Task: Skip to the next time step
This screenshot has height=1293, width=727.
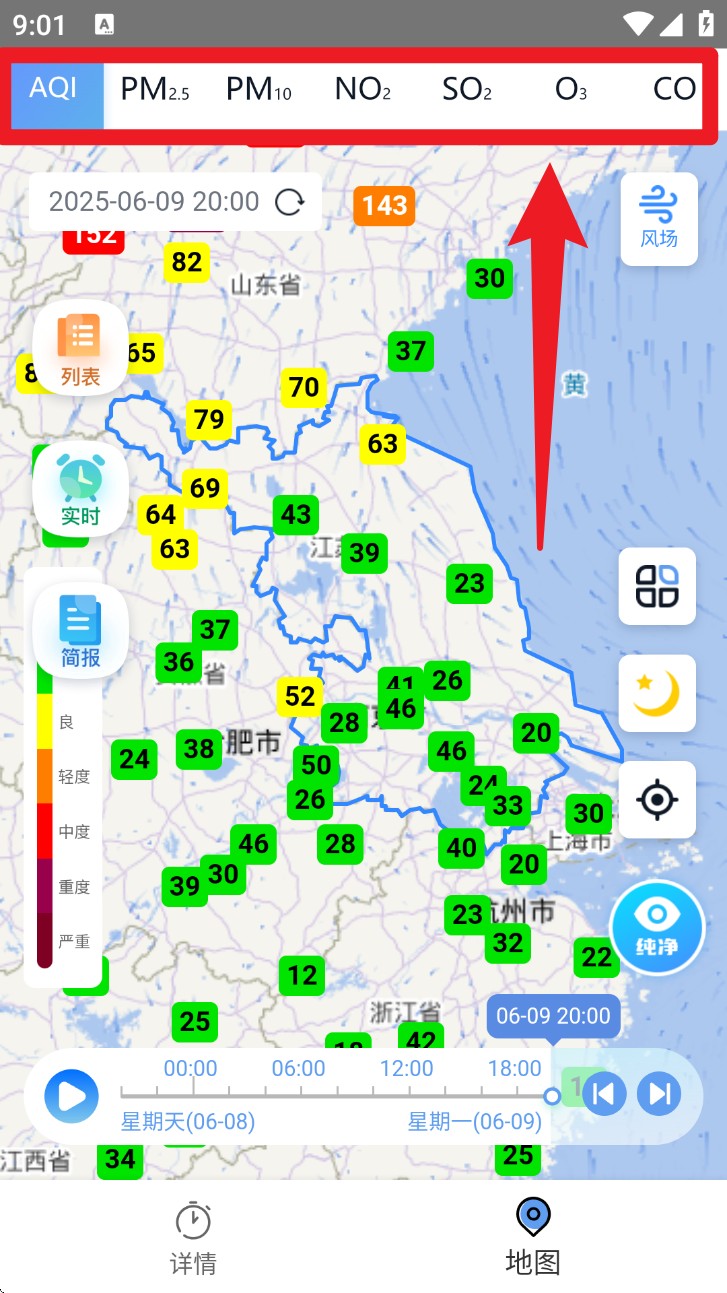Action: (660, 1094)
